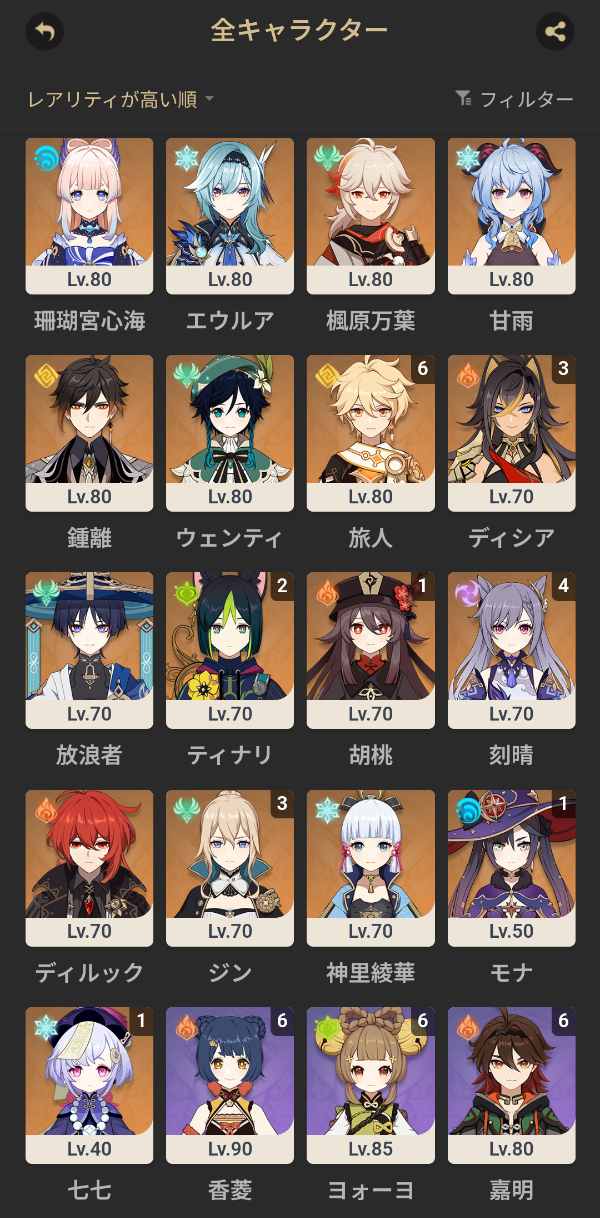
Task: Open the フィルター options
Action: coord(514,98)
